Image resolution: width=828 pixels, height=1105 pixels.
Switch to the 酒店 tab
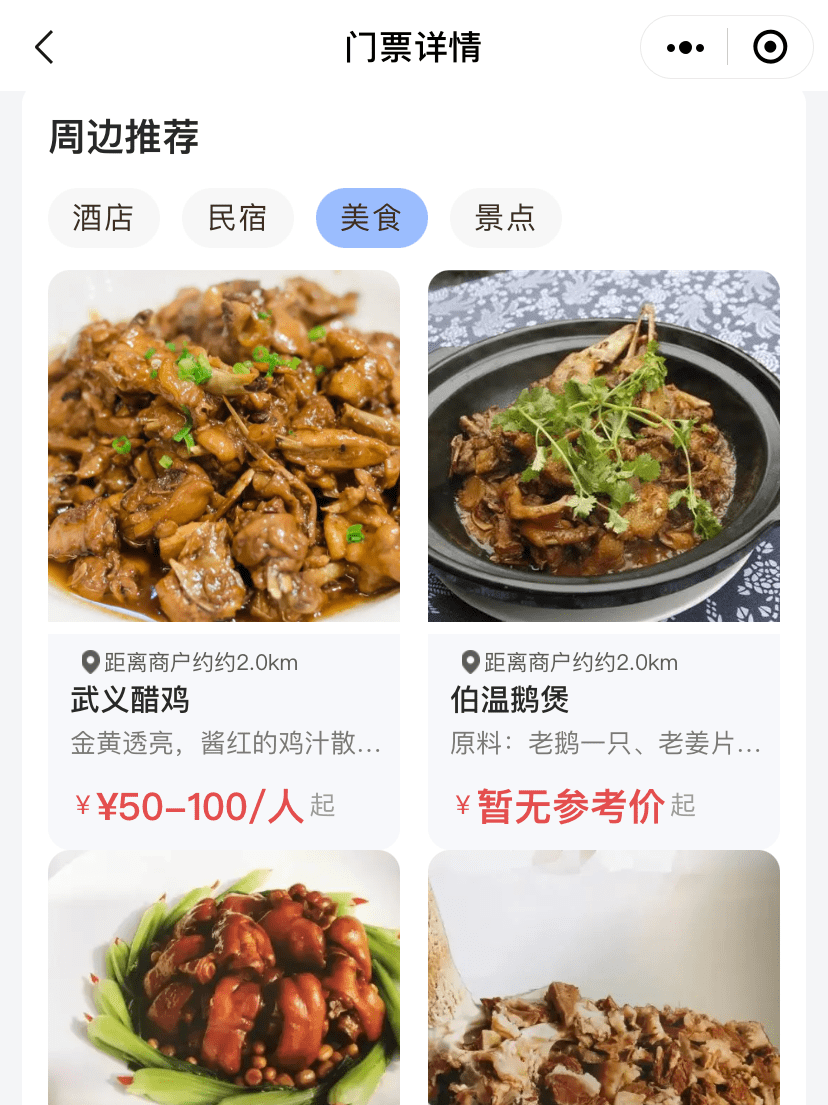(103, 218)
